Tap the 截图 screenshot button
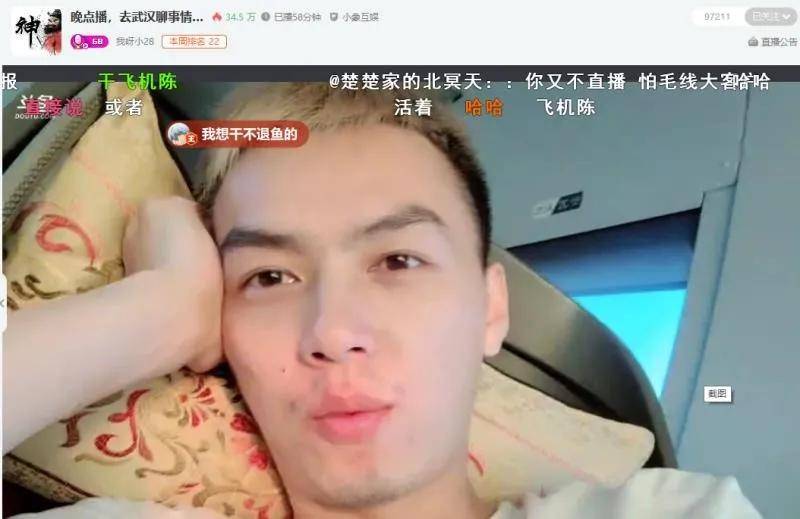This screenshot has width=800, height=519. [x=717, y=394]
